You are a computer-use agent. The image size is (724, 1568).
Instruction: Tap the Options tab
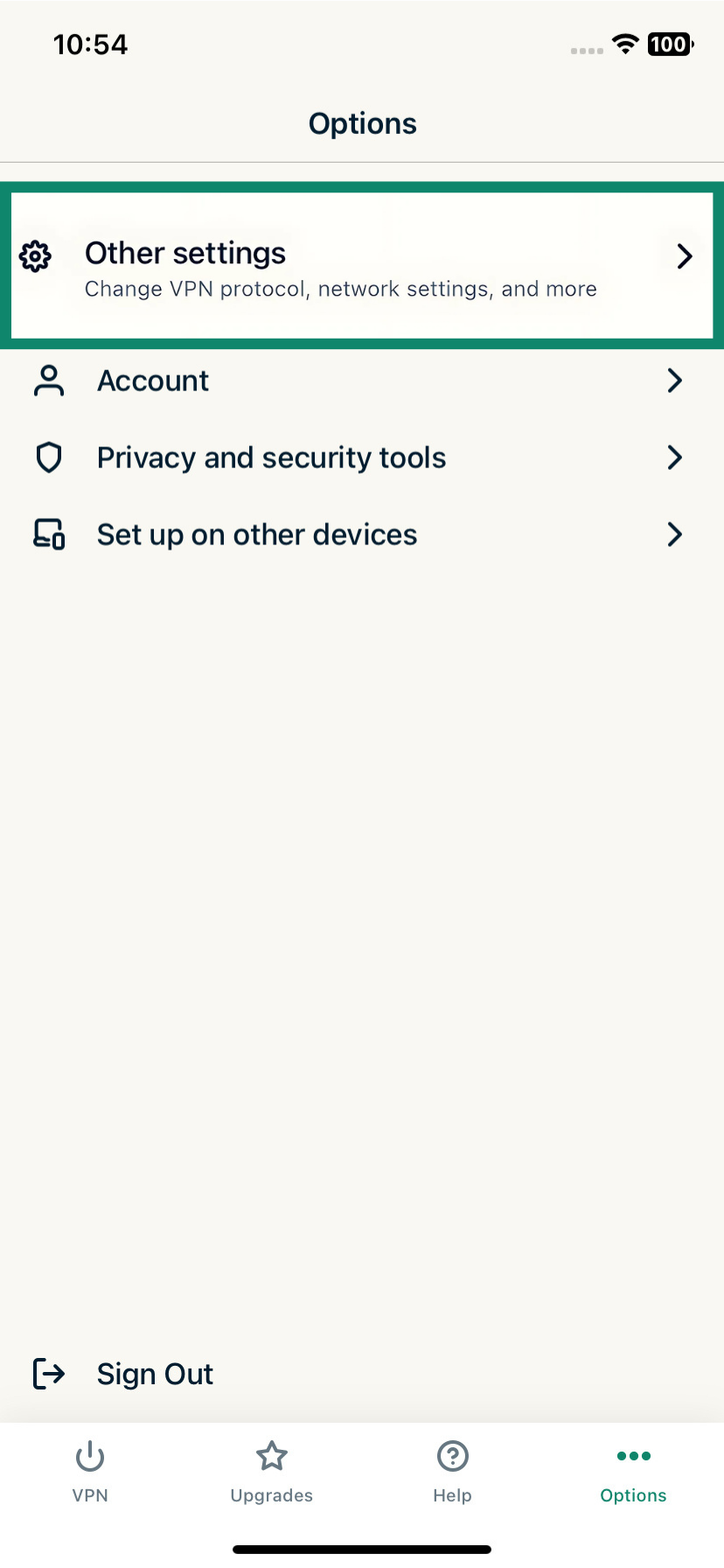633,1472
